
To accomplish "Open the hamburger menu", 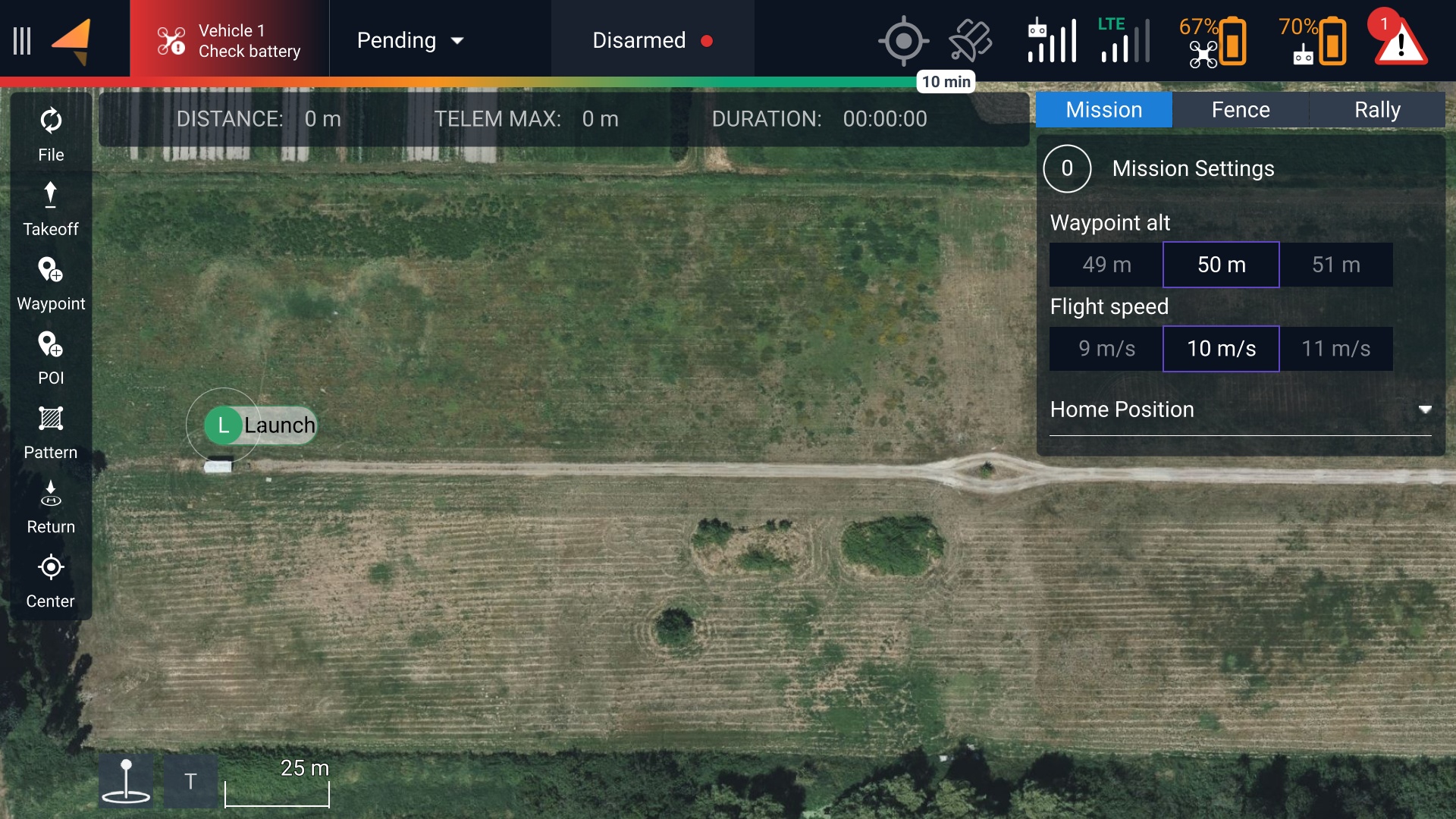I will pyautogui.click(x=22, y=41).
